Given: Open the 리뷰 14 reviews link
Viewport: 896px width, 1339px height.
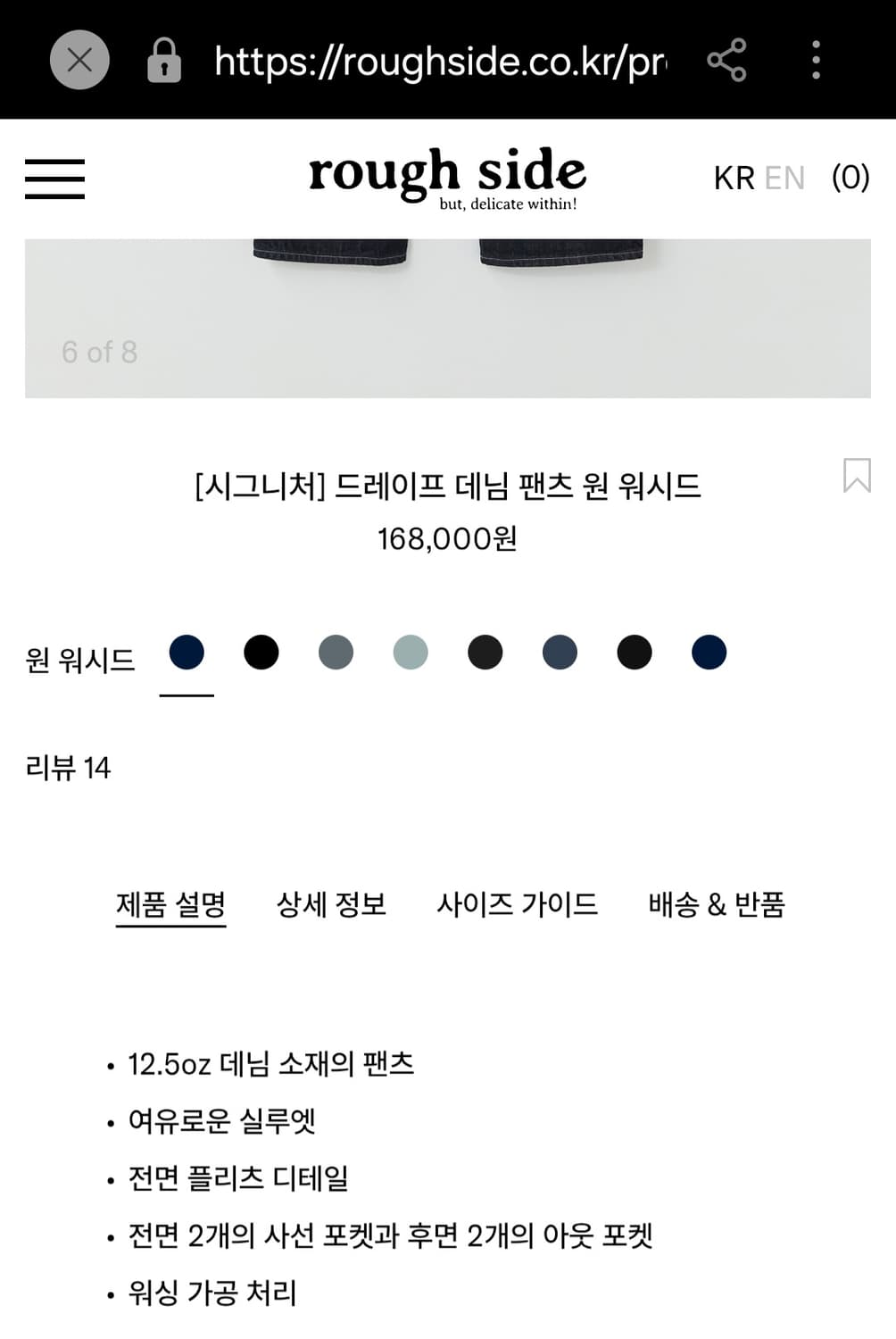Looking at the screenshot, I should [x=67, y=766].
